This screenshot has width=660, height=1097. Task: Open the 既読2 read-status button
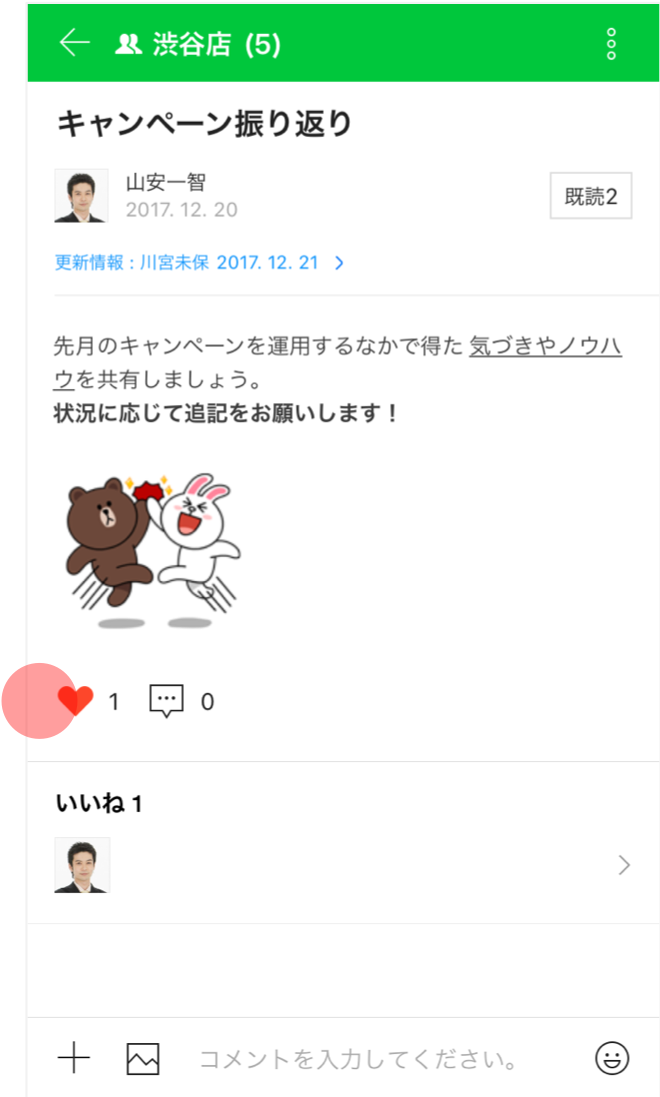click(x=590, y=196)
